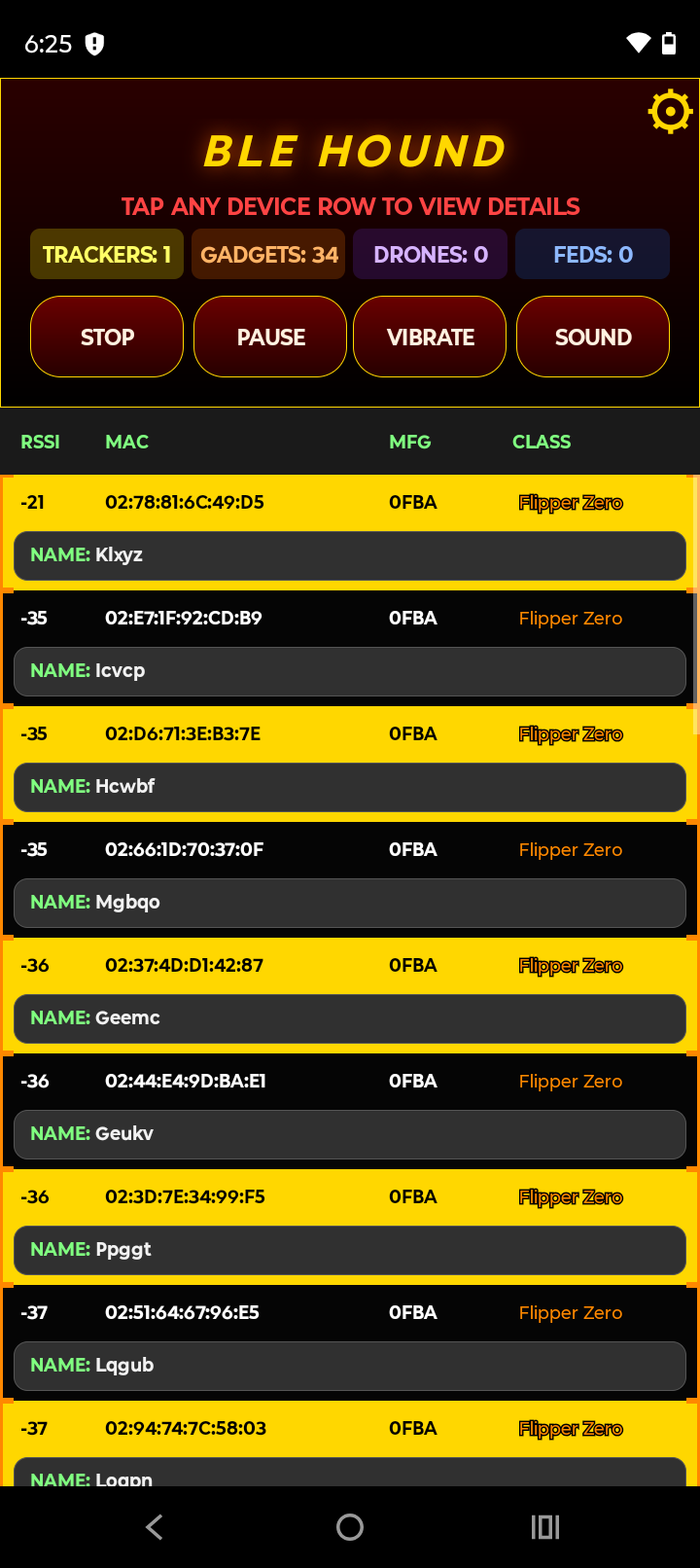The image size is (700, 1568).
Task: Switch to the FEDS: 0 category
Action: pyautogui.click(x=592, y=254)
